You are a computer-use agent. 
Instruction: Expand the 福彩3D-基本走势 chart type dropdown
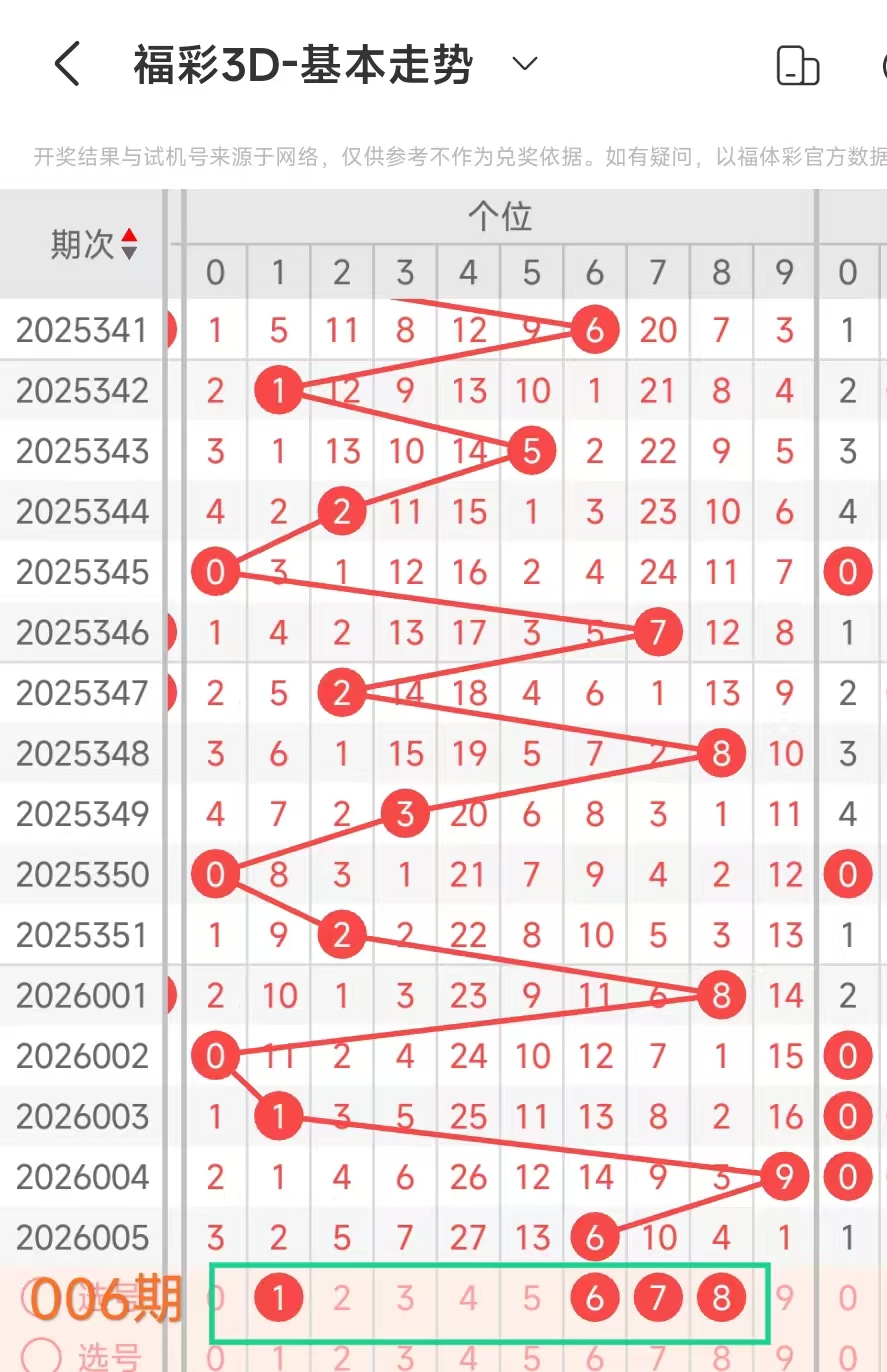tap(524, 65)
